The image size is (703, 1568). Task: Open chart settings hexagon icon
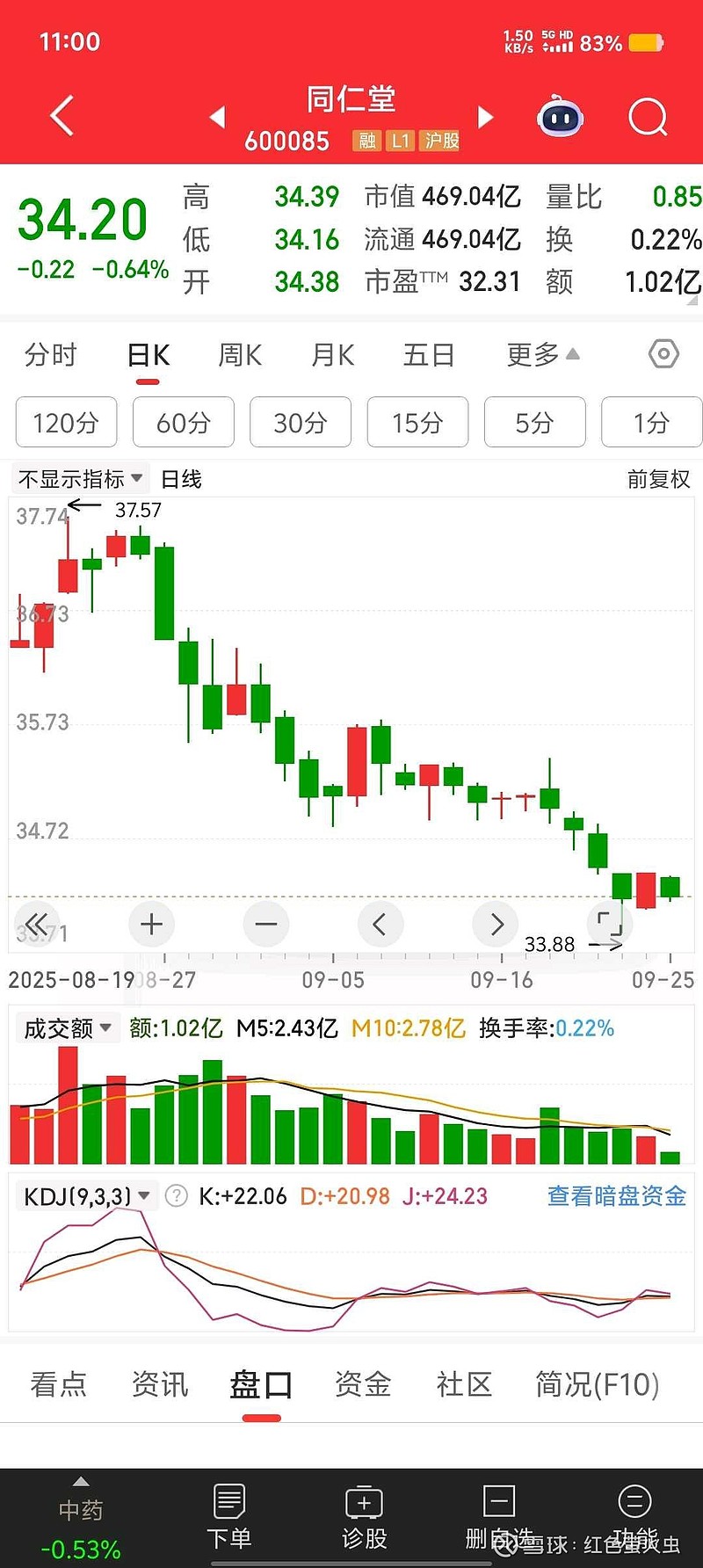point(663,354)
